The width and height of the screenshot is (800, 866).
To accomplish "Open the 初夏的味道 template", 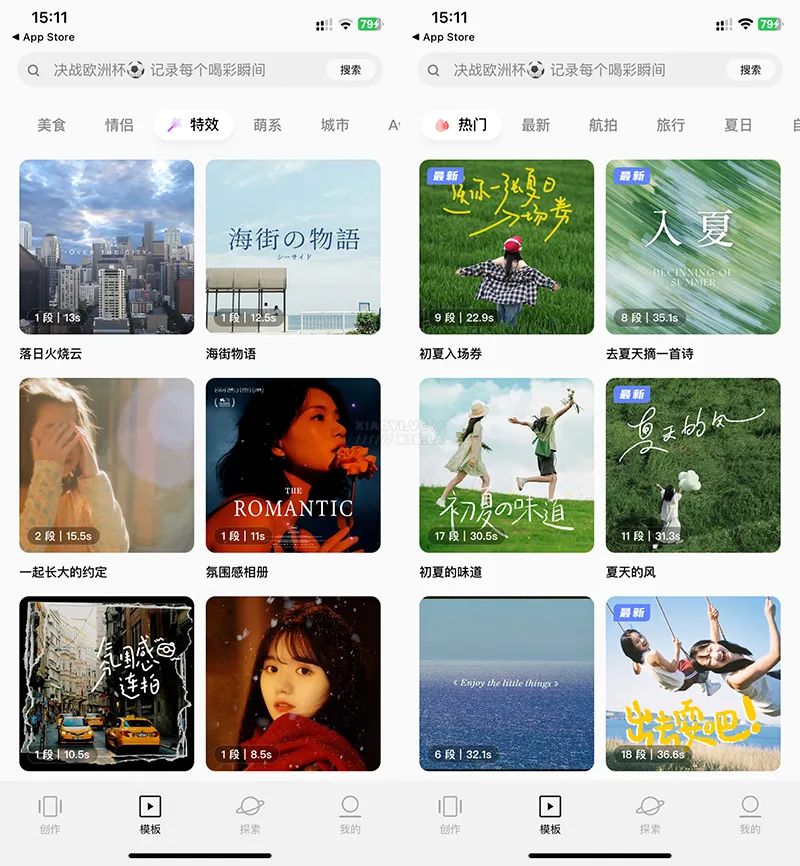I will pyautogui.click(x=507, y=465).
